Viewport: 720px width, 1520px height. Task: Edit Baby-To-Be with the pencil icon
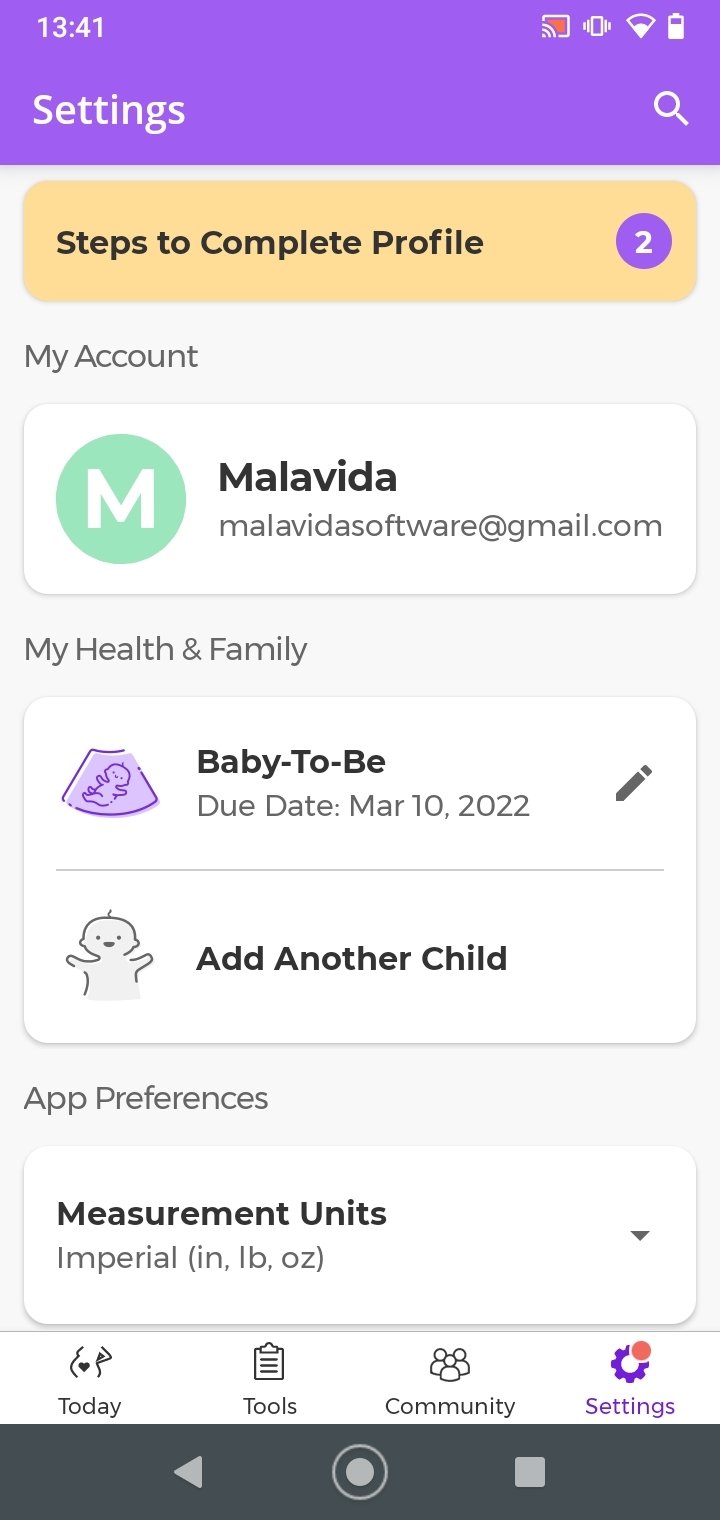[634, 783]
